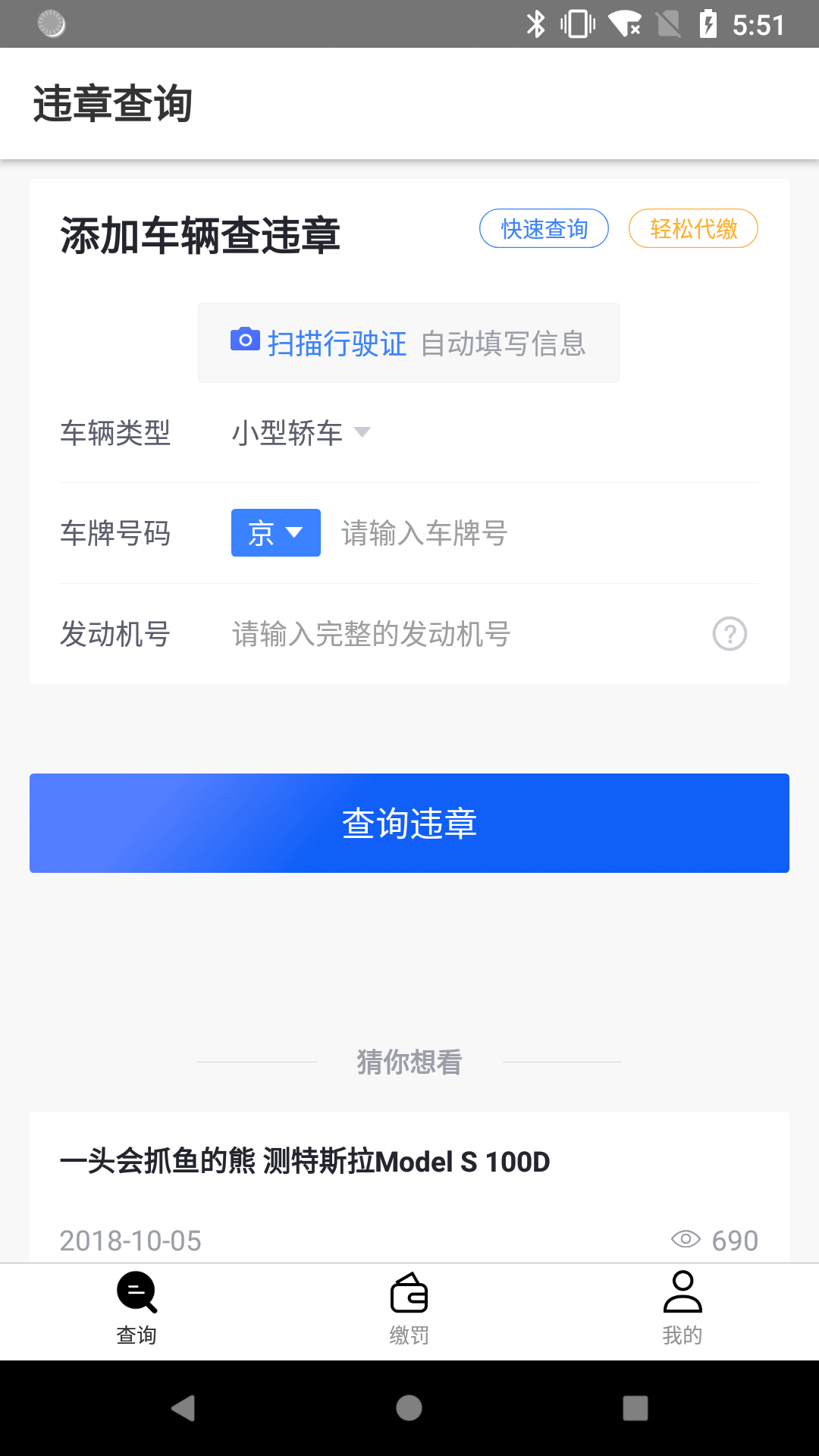Tap the 轻松代缴 chip
The height and width of the screenshot is (1456, 819).
693,228
